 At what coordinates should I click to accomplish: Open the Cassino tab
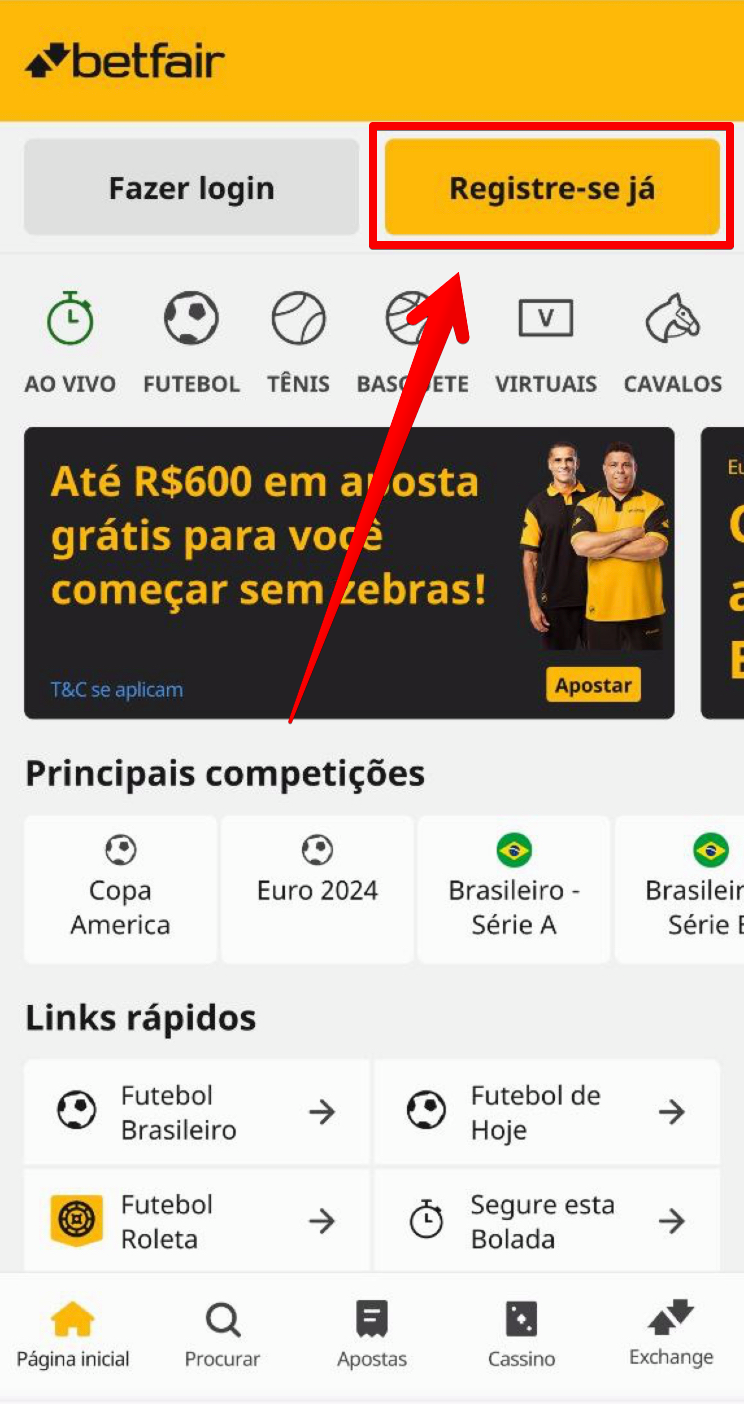521,1336
